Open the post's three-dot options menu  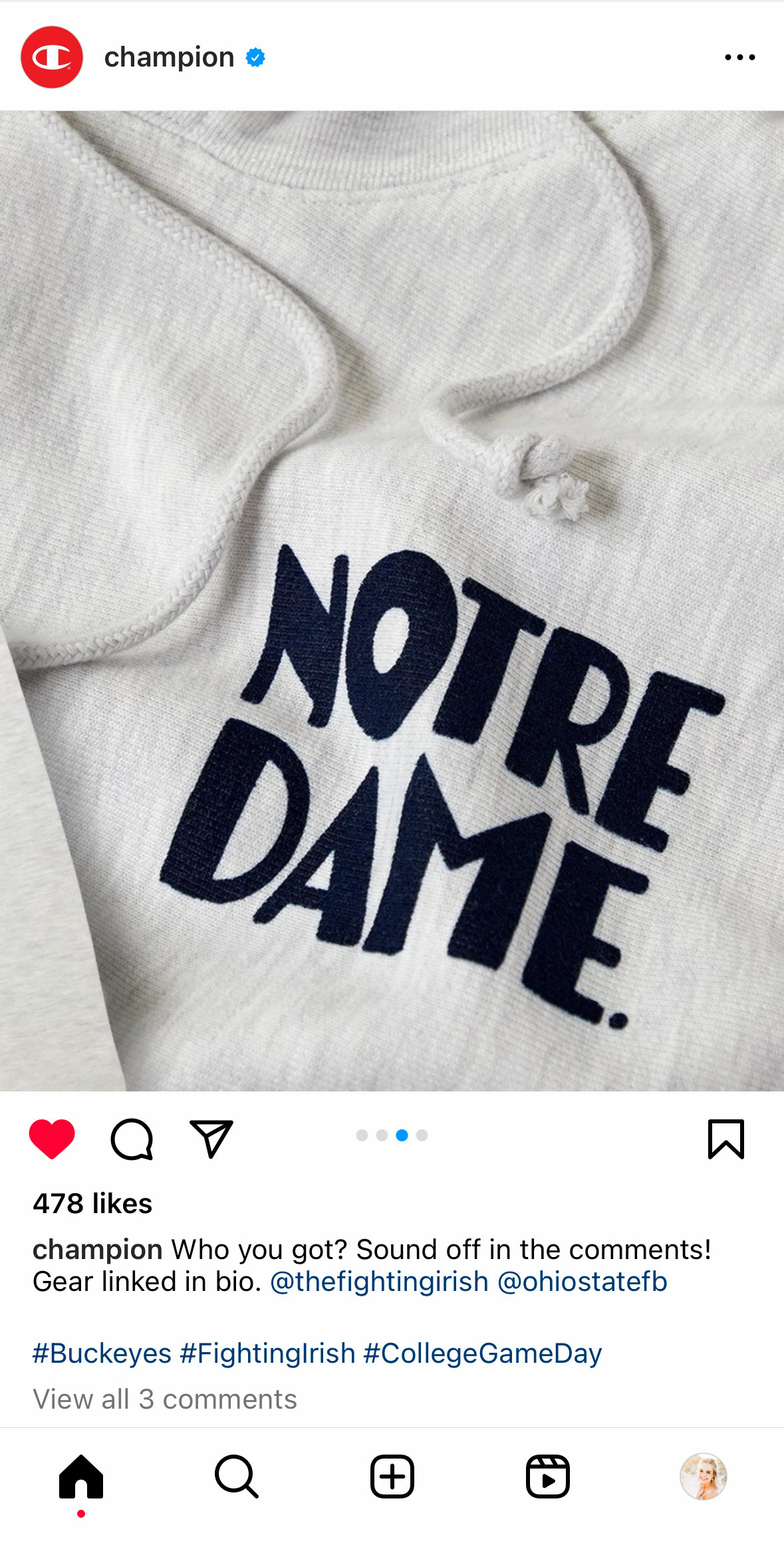click(x=739, y=57)
